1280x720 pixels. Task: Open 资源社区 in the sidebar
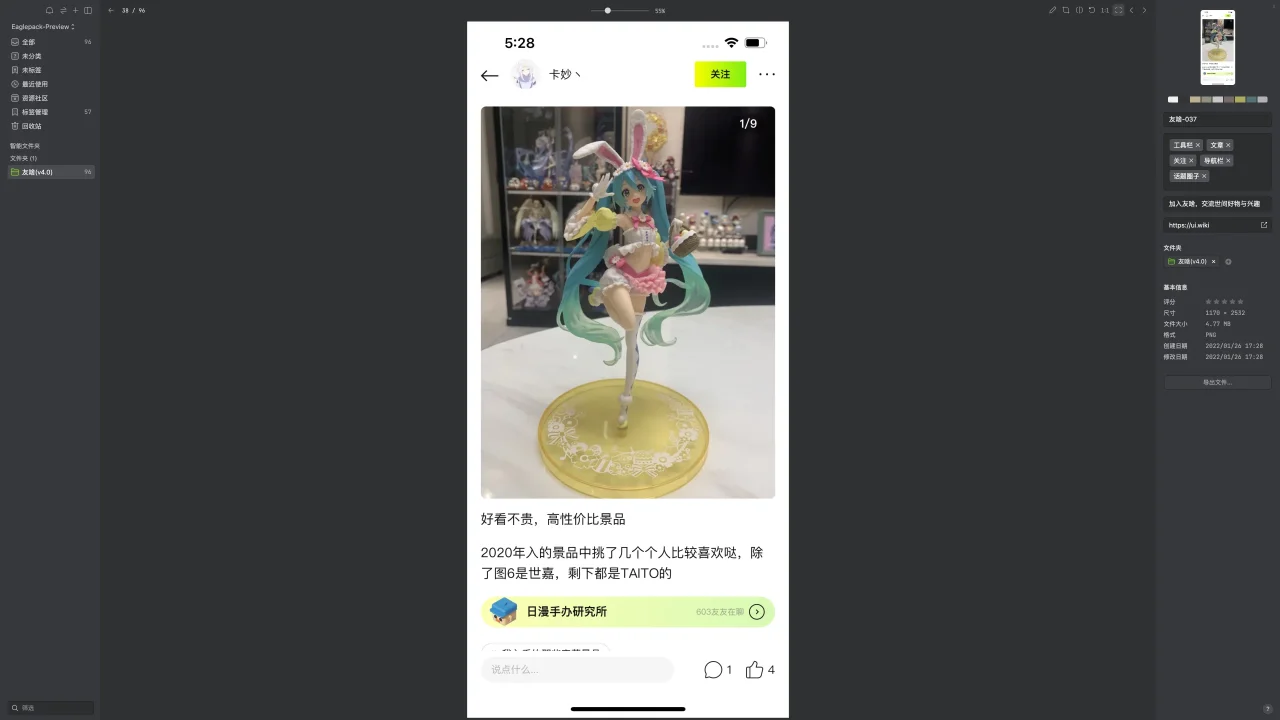pyautogui.click(x=34, y=98)
